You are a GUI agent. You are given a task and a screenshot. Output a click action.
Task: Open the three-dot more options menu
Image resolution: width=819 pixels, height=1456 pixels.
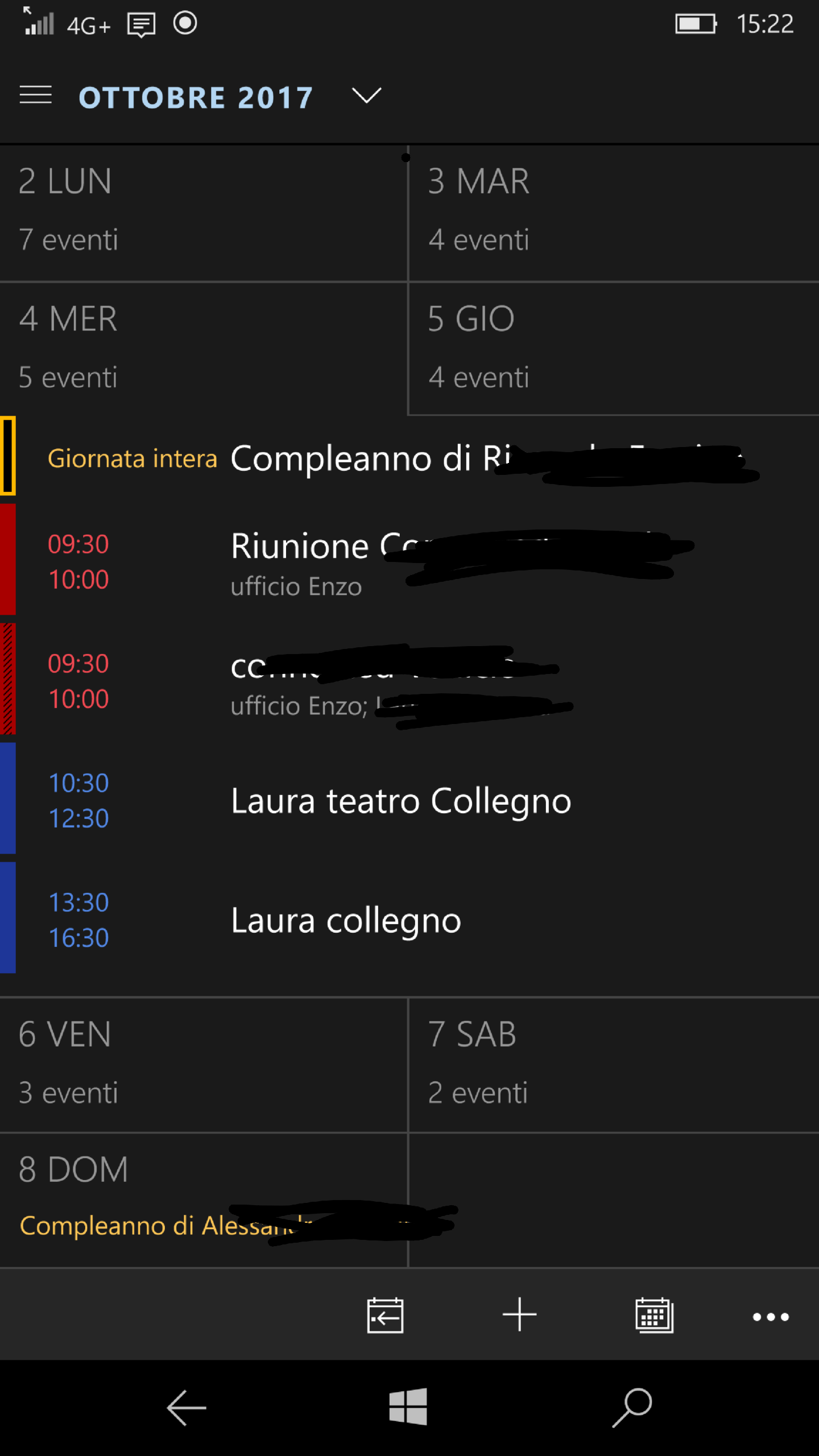(x=770, y=1317)
